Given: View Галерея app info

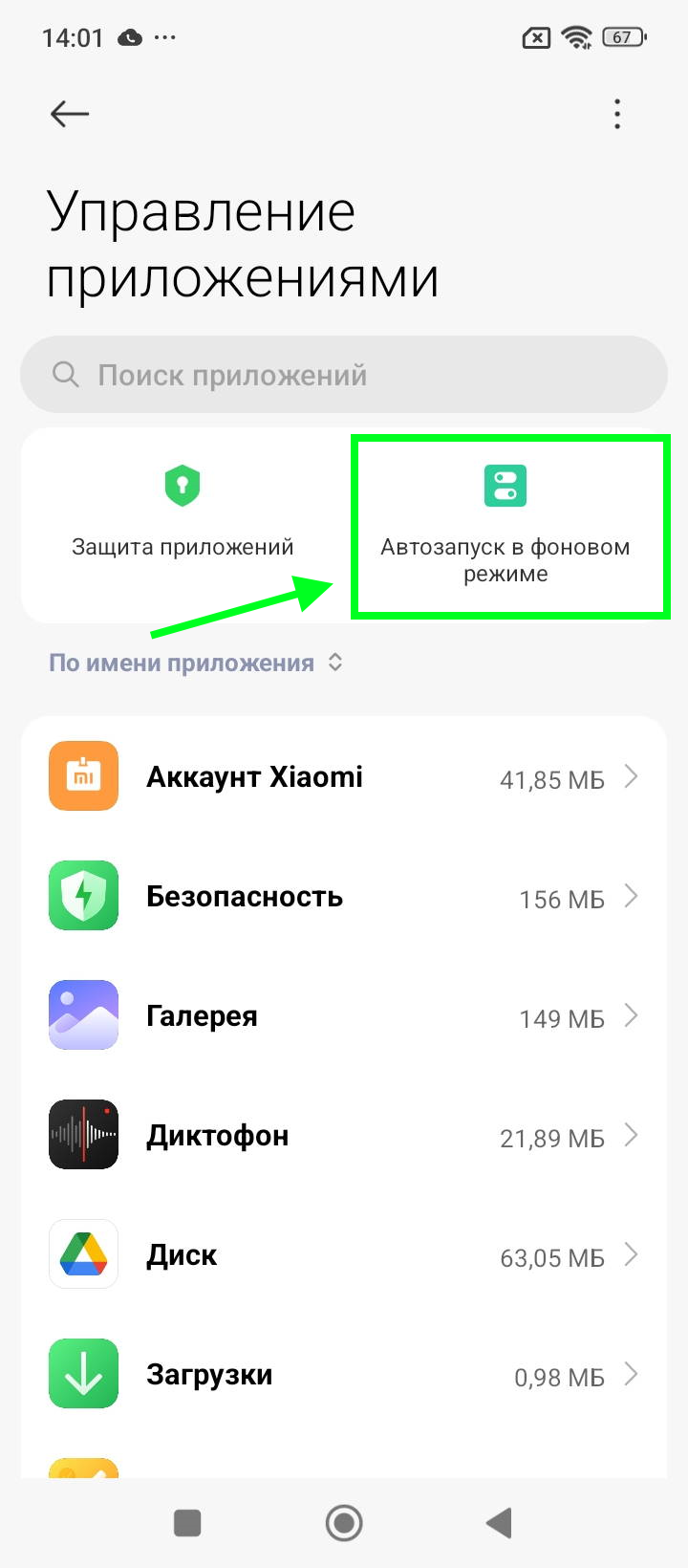Looking at the screenshot, I should [x=344, y=1015].
